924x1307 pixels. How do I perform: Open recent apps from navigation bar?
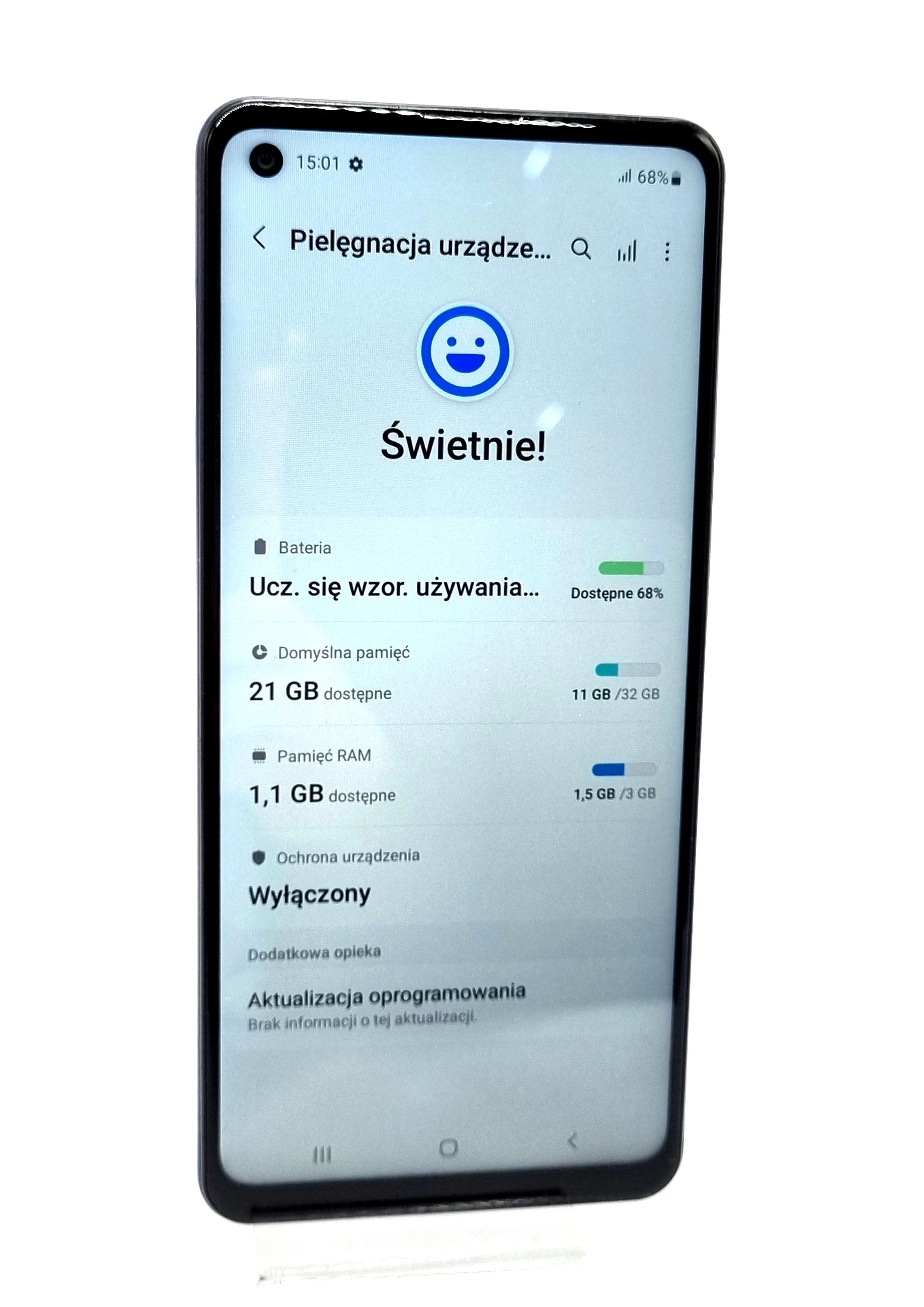(322, 1154)
